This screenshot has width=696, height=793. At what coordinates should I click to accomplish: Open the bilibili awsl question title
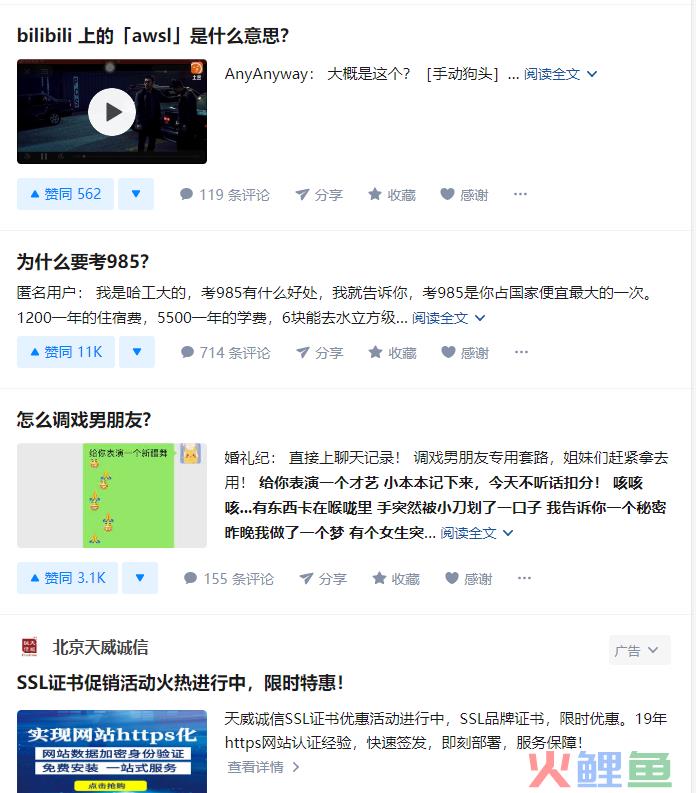click(x=153, y=36)
